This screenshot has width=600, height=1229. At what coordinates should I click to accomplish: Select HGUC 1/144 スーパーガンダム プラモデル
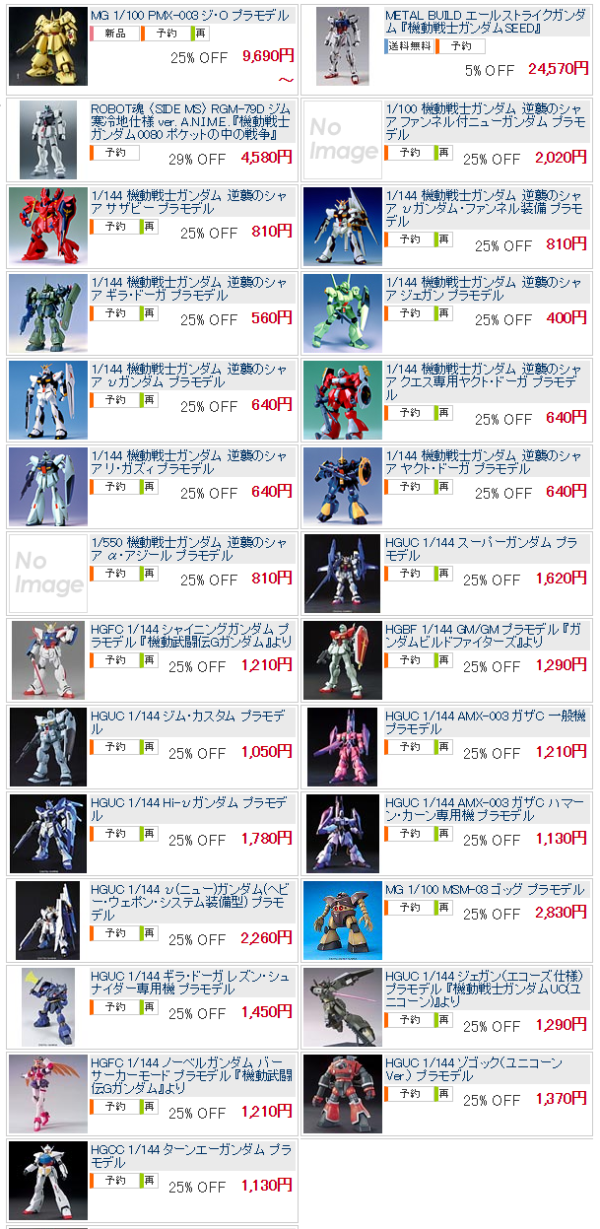480,548
